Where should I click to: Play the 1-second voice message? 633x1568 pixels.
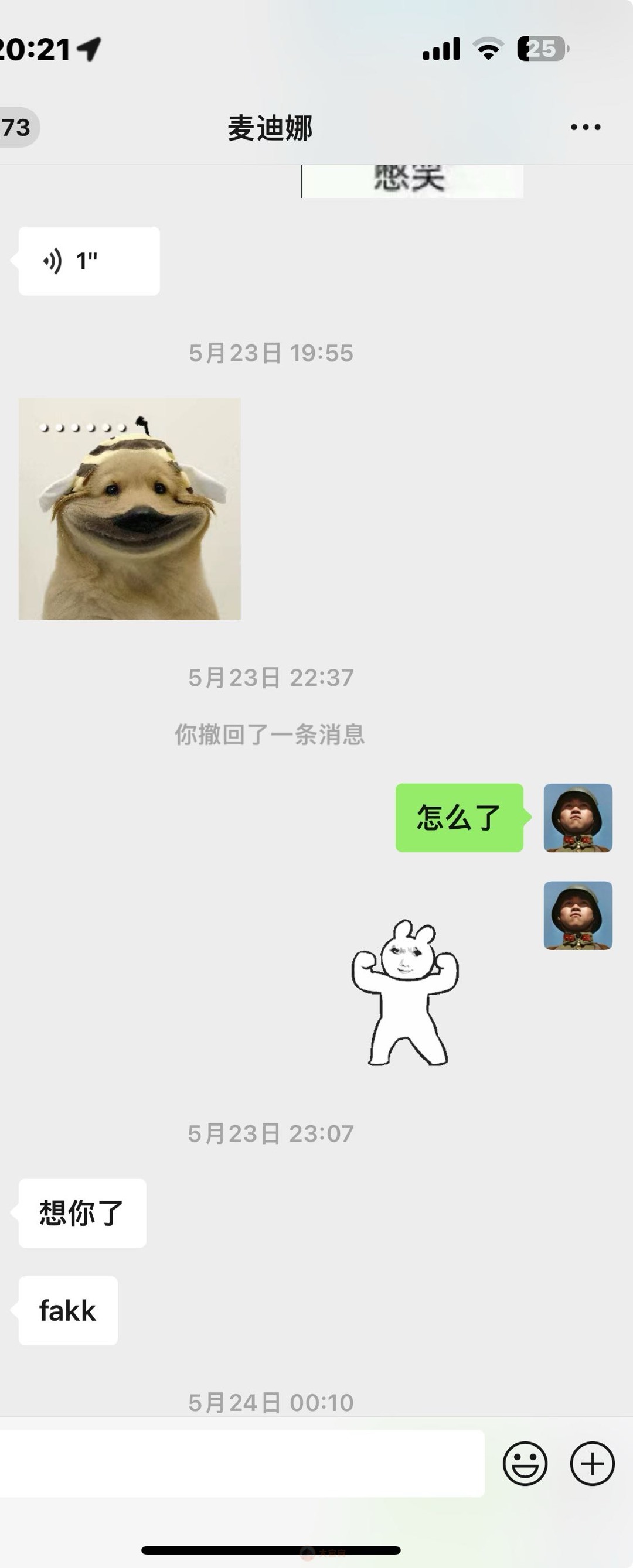coord(89,261)
